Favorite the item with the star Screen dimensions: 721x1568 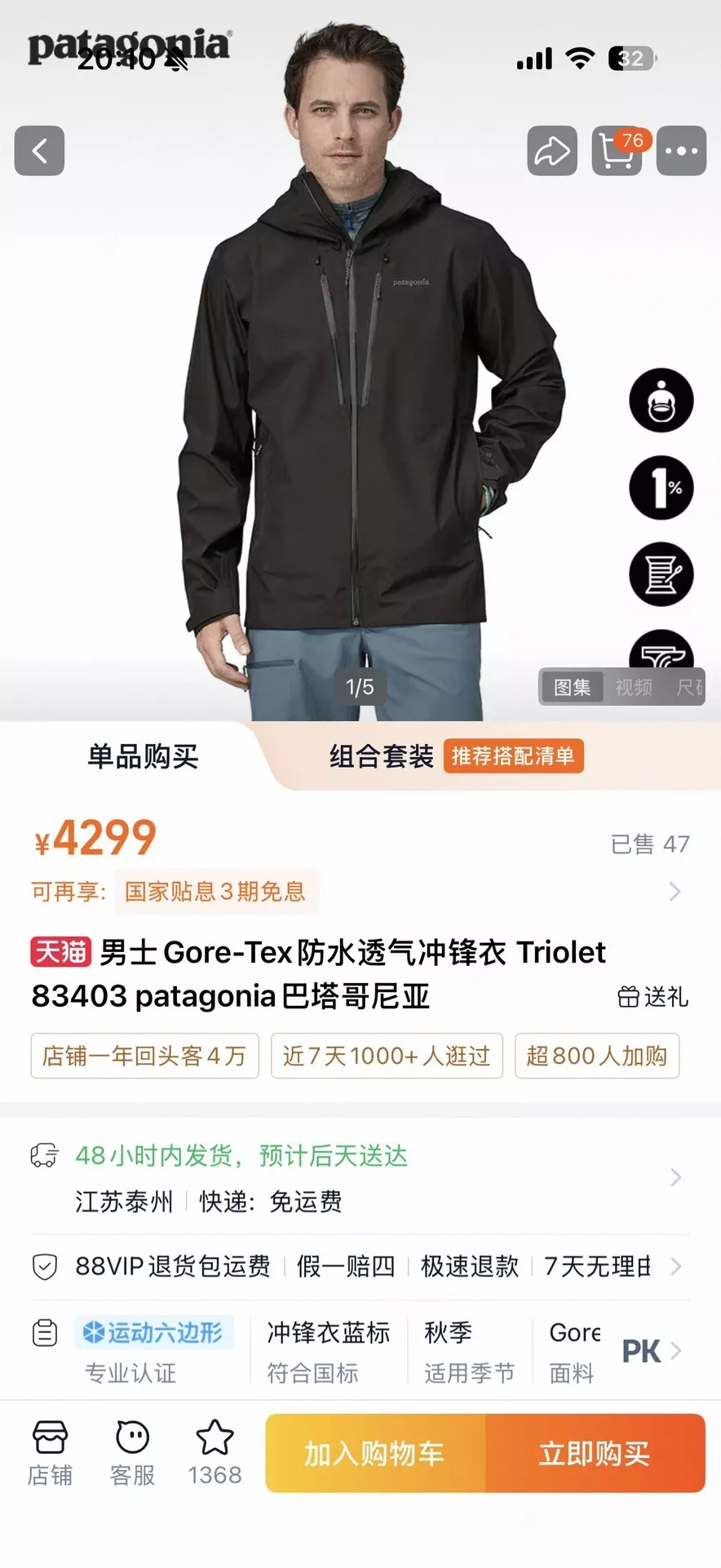(x=215, y=1453)
